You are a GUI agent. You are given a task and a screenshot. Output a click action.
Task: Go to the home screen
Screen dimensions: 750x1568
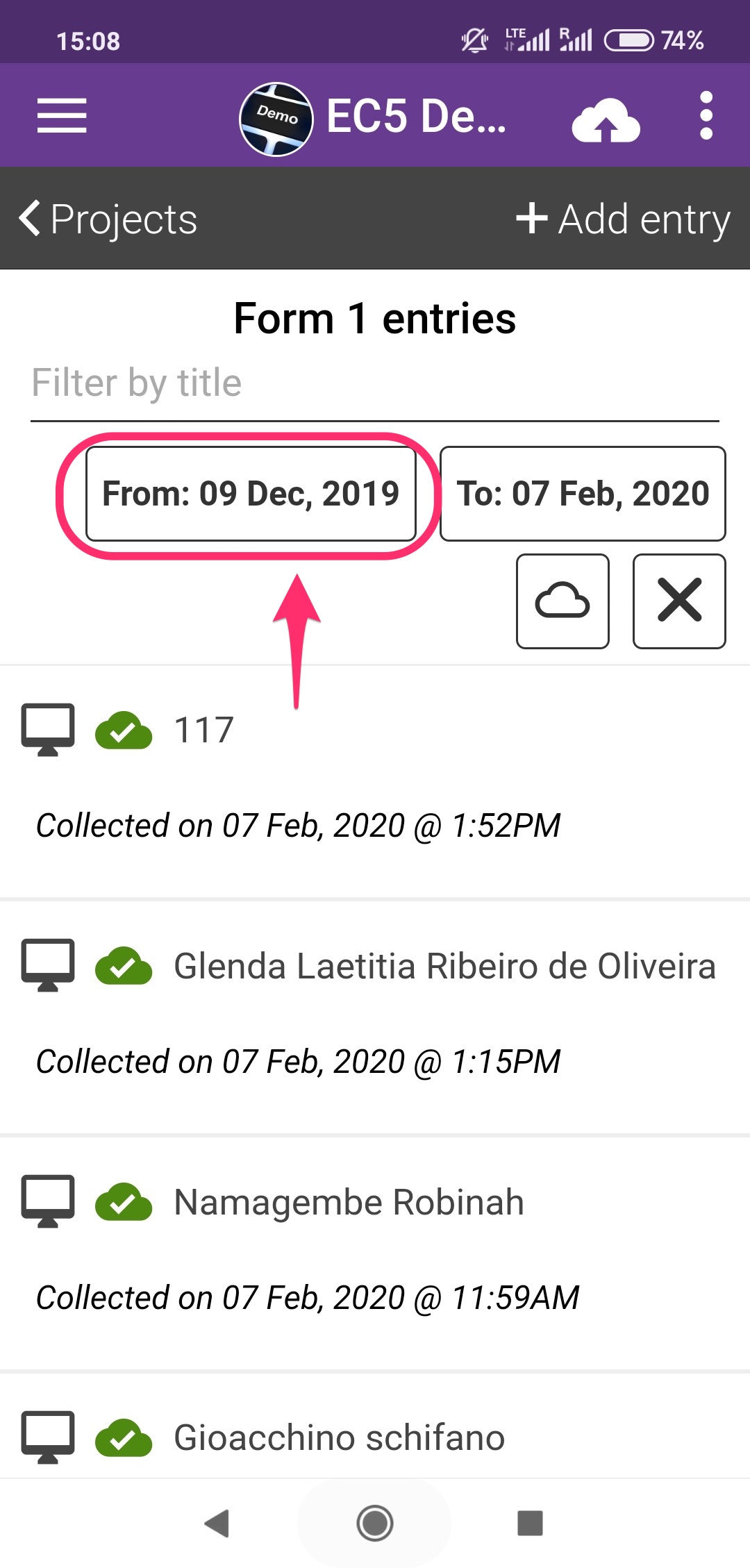[375, 1524]
